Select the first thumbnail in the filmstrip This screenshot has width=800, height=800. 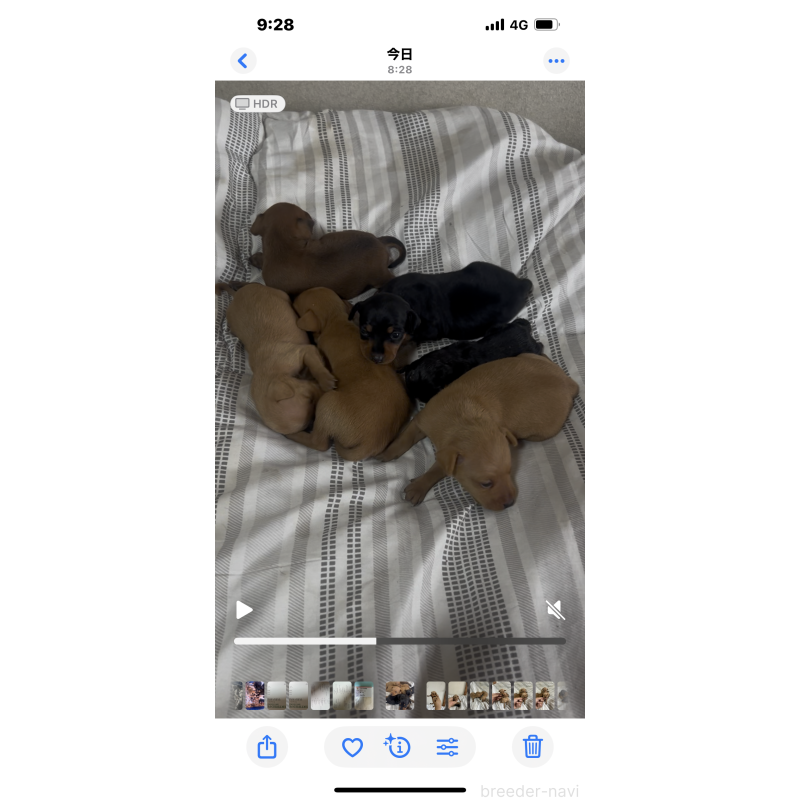click(x=238, y=695)
